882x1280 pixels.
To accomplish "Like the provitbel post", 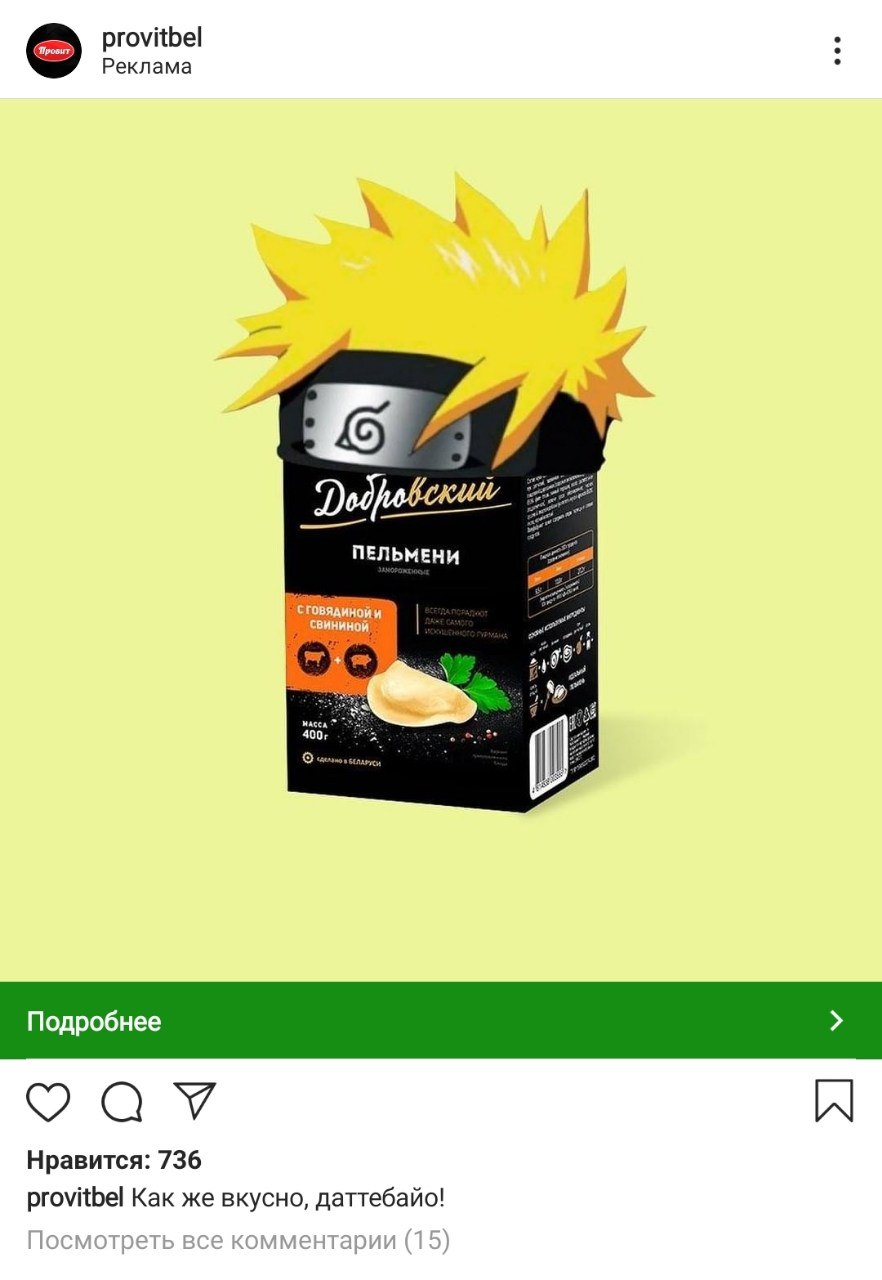I will tap(48, 1101).
